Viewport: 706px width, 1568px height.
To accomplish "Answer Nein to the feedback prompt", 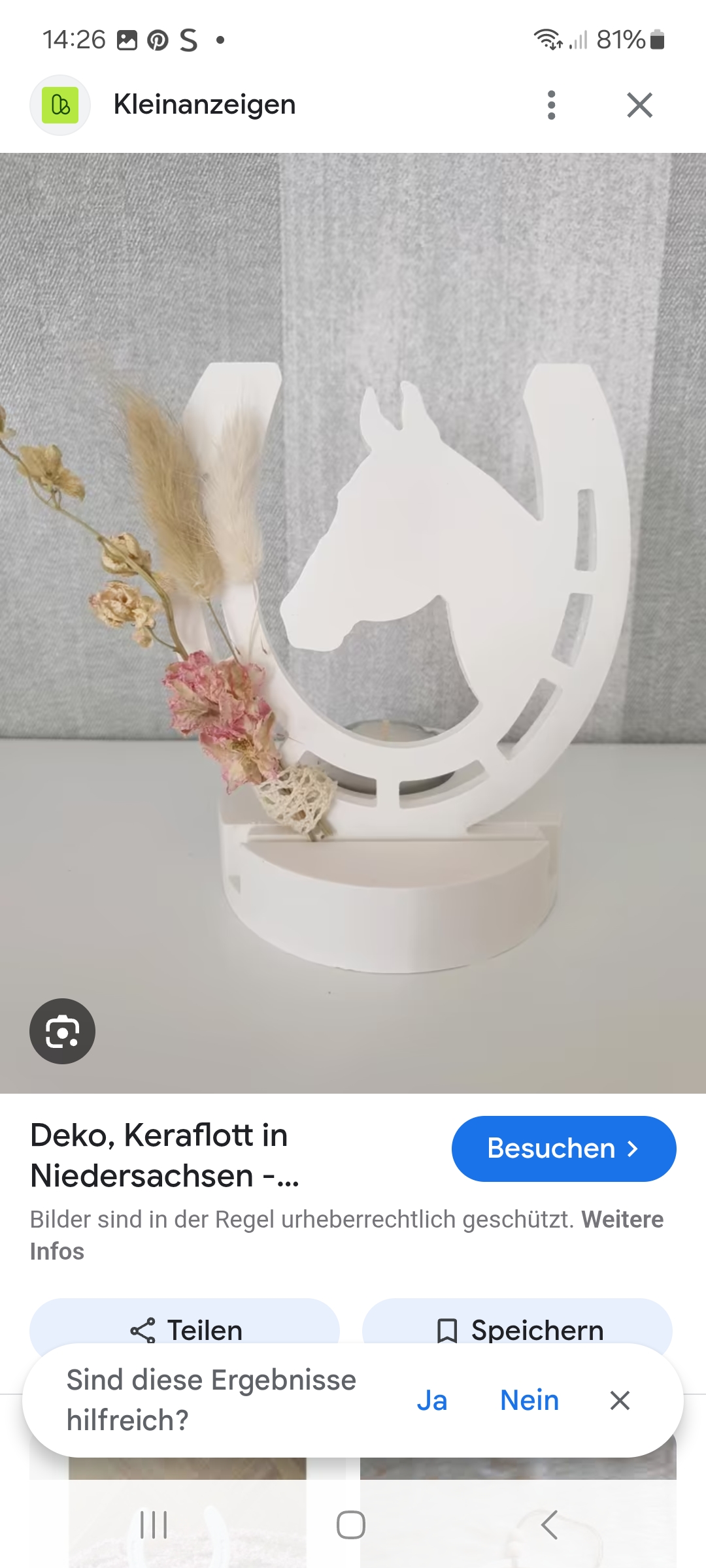I will point(529,1401).
